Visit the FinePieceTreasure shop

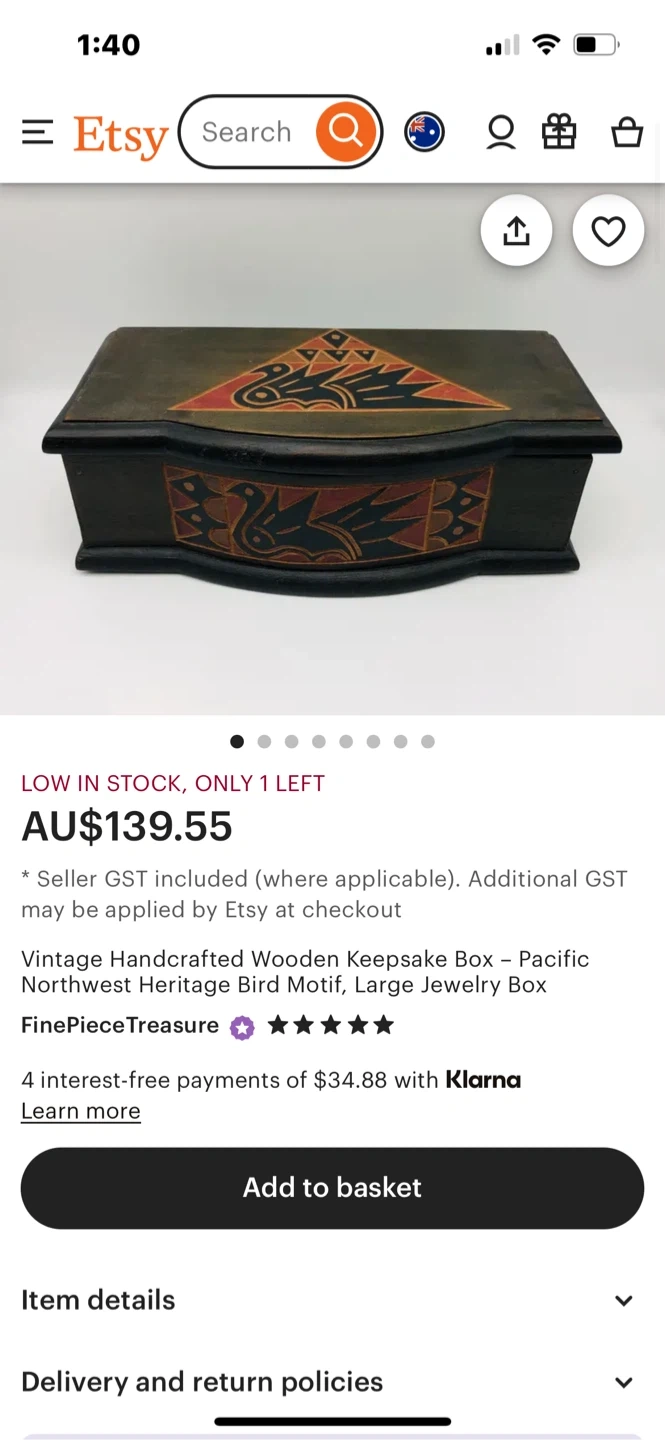click(x=120, y=1025)
